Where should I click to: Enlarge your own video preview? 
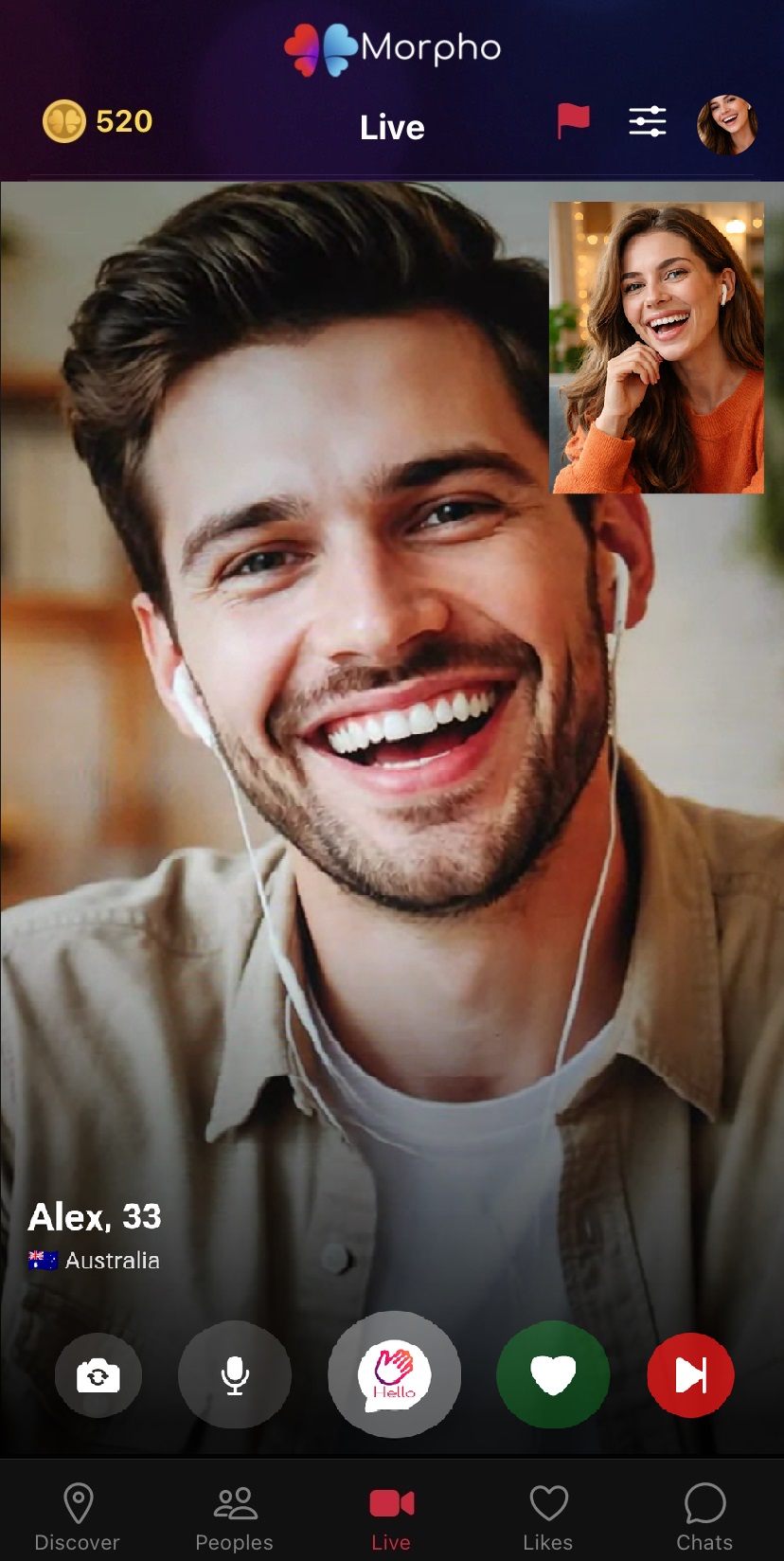click(658, 348)
